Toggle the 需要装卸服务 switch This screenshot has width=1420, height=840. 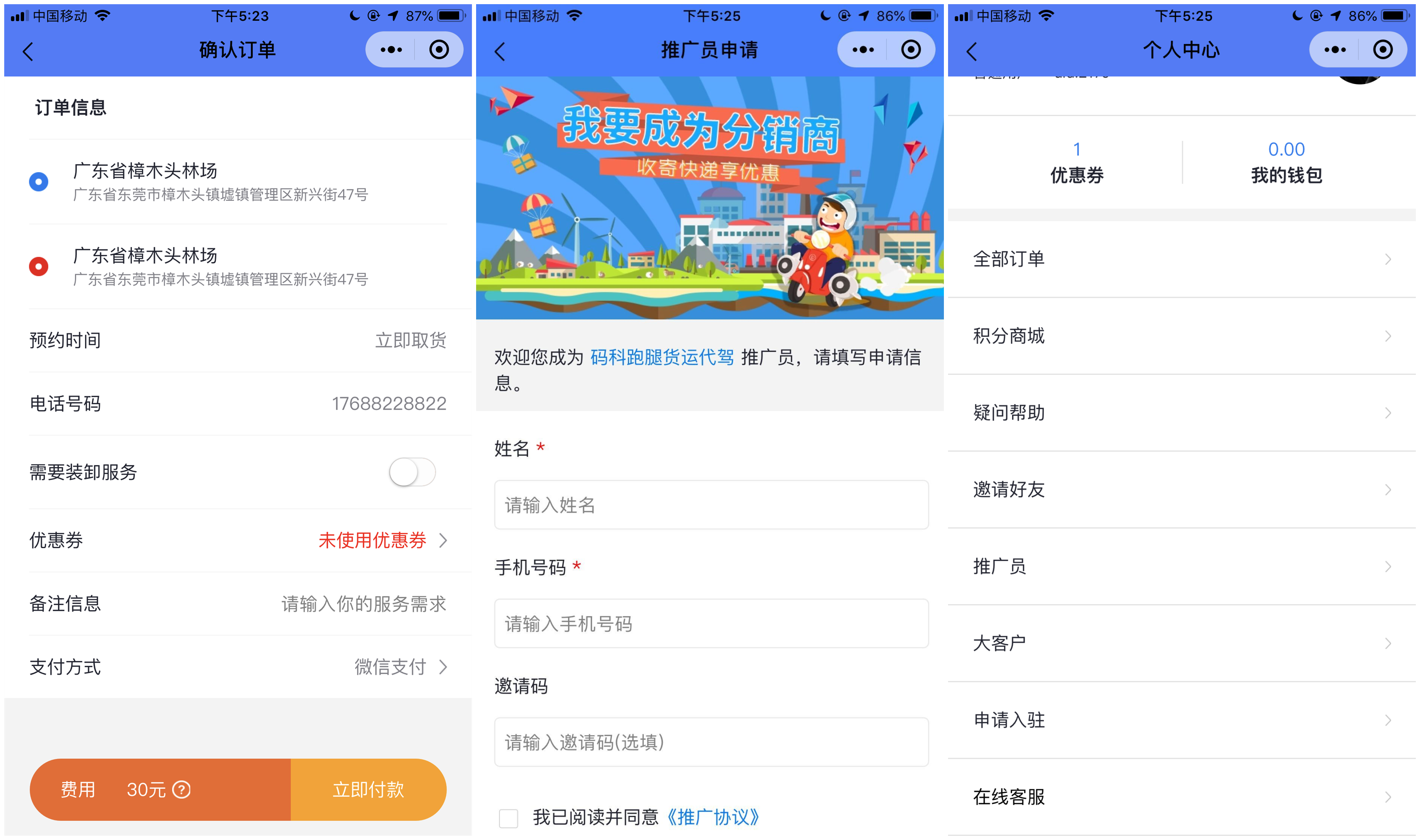(x=412, y=472)
